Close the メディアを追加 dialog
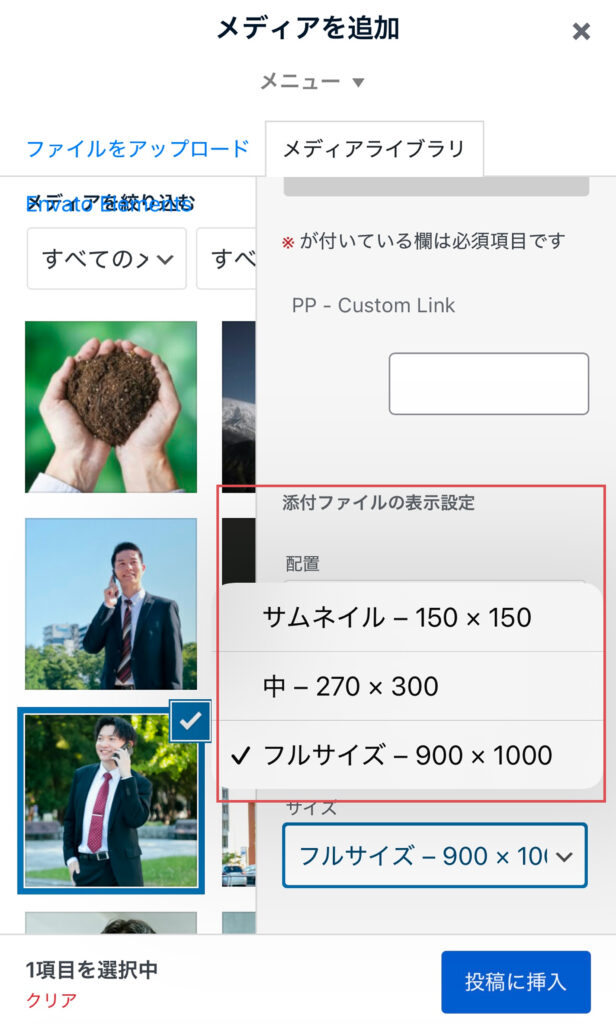Screen dimensions: 616x1024 (581, 32)
